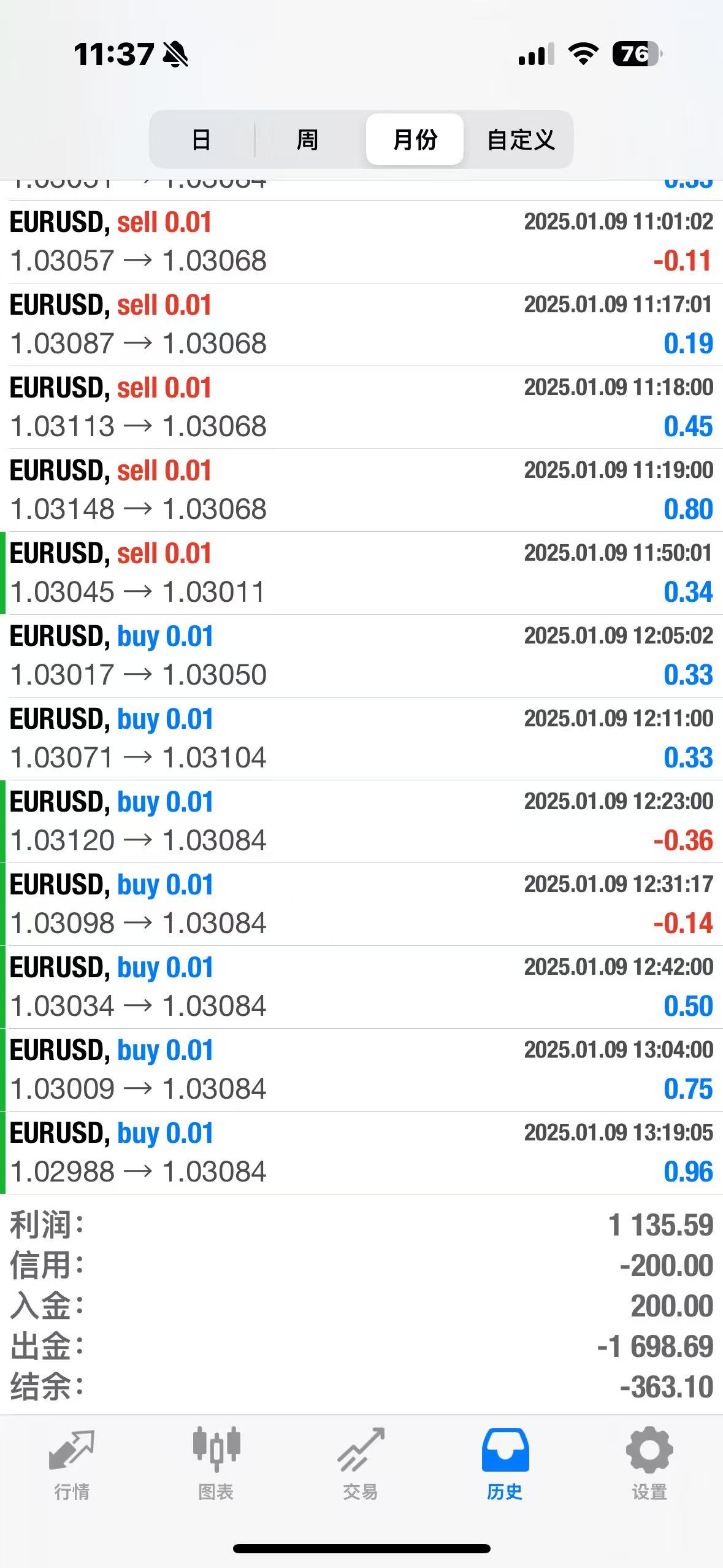Tap the 历史 history tab
This screenshot has width=723, height=1568.
[x=505, y=1464]
